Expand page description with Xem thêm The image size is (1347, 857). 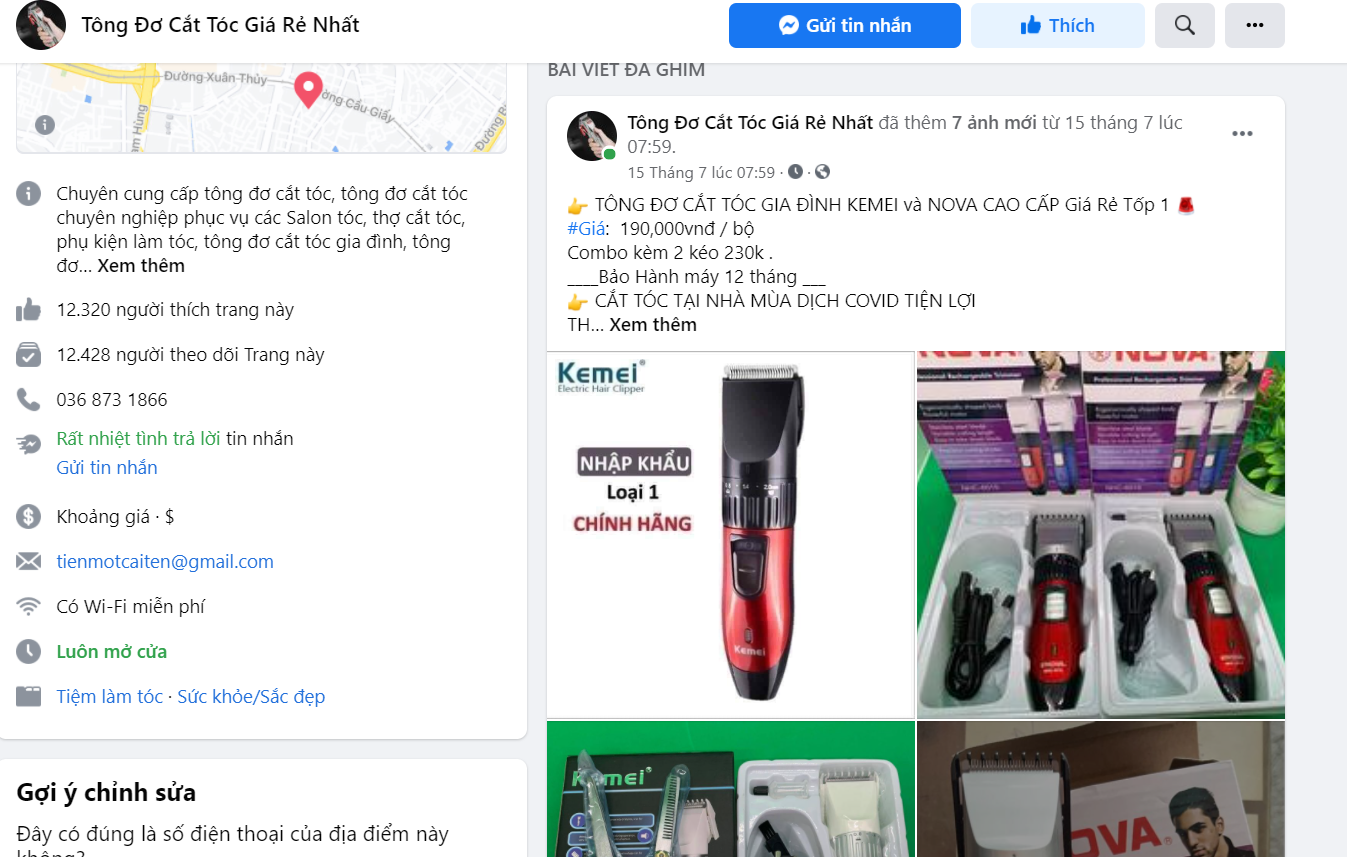[141, 266]
